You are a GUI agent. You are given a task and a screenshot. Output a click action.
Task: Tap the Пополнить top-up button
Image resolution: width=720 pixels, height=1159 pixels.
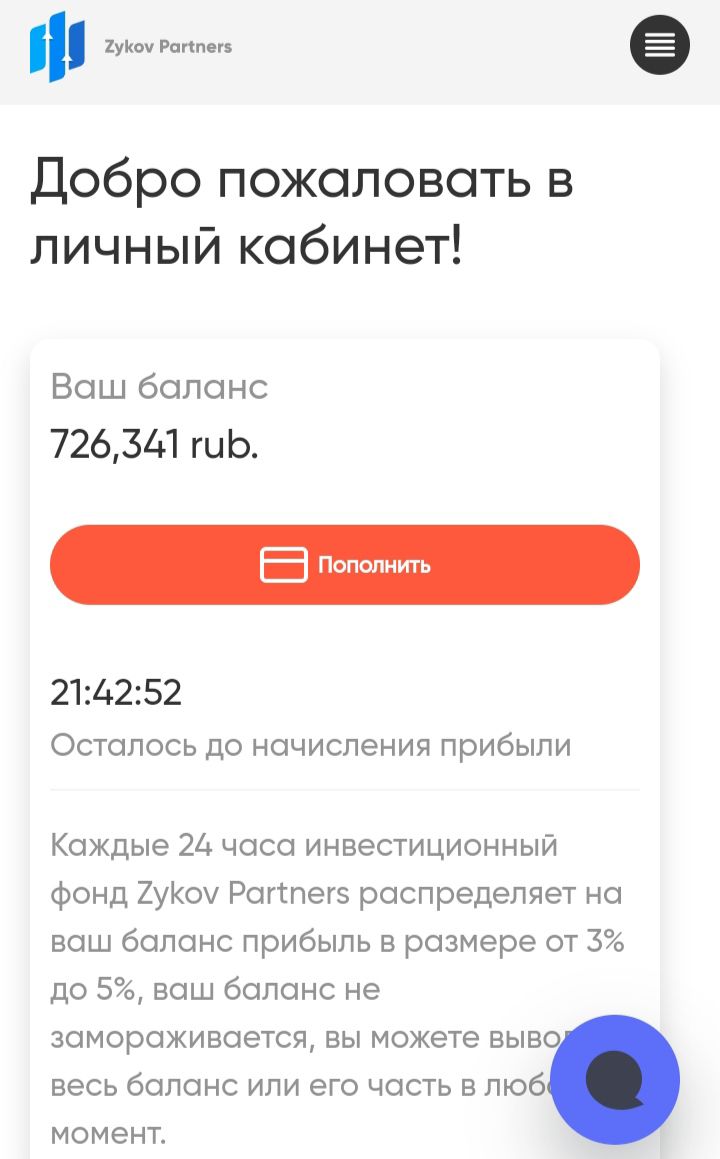tap(345, 565)
